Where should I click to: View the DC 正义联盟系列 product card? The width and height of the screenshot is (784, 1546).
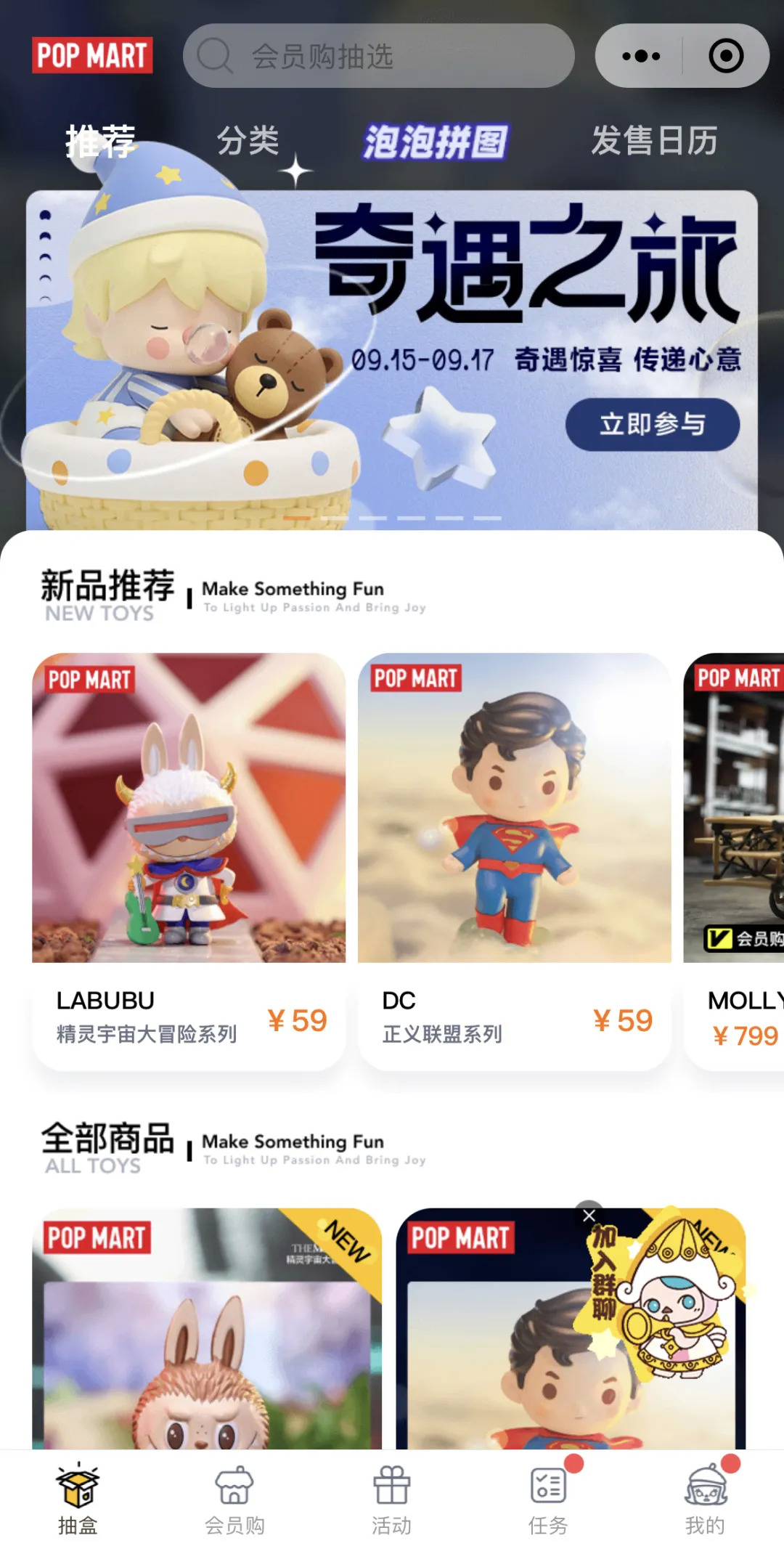[514, 861]
